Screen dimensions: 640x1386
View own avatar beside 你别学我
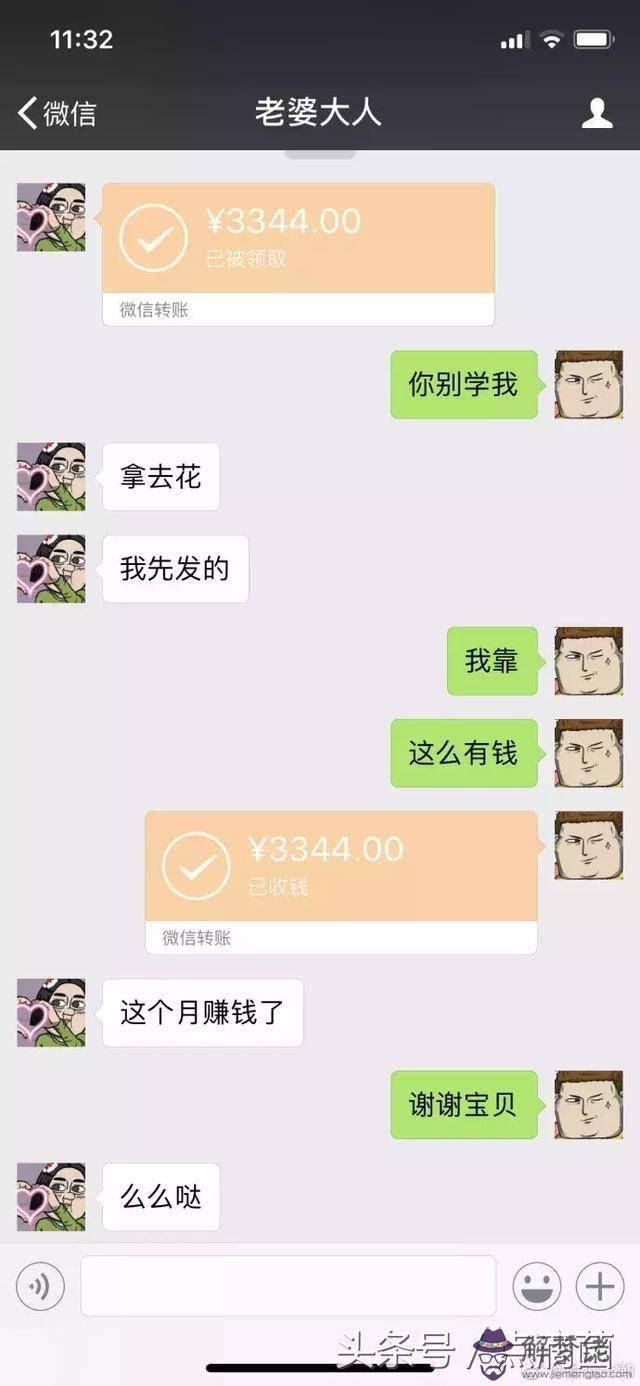[589, 384]
